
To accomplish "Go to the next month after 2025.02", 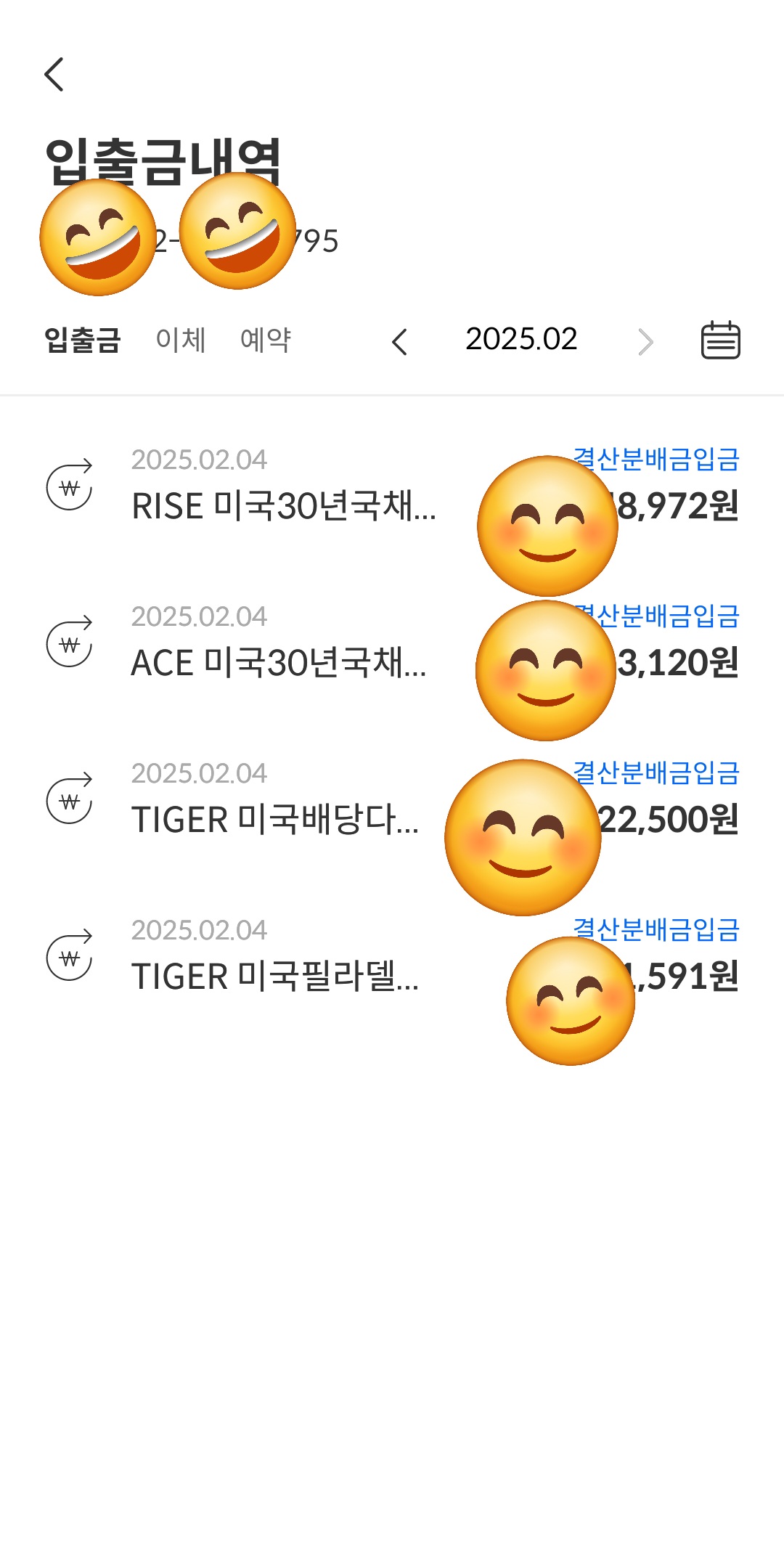I will (645, 342).
